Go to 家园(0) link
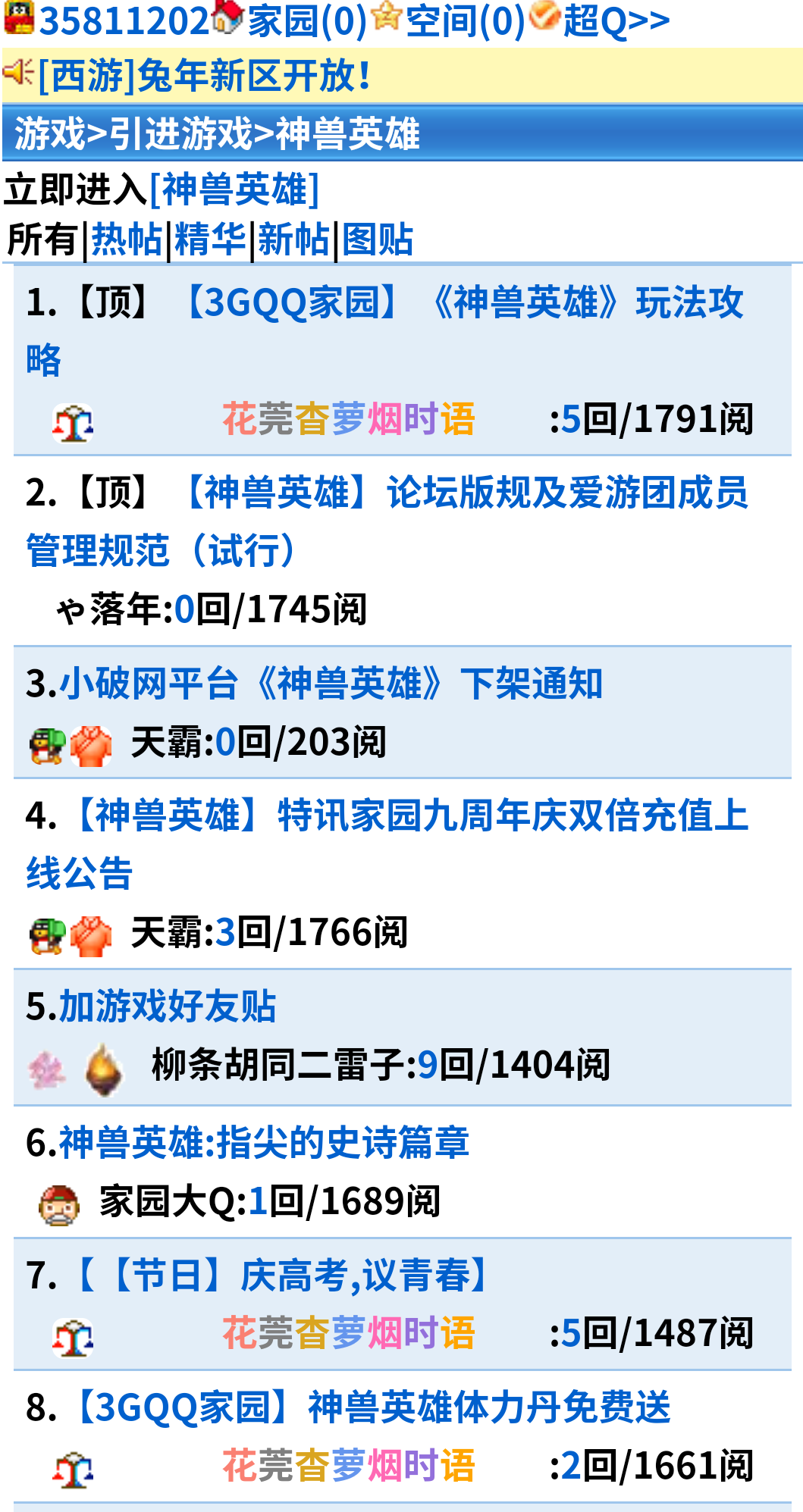The height and width of the screenshot is (1512, 803). 307,20
